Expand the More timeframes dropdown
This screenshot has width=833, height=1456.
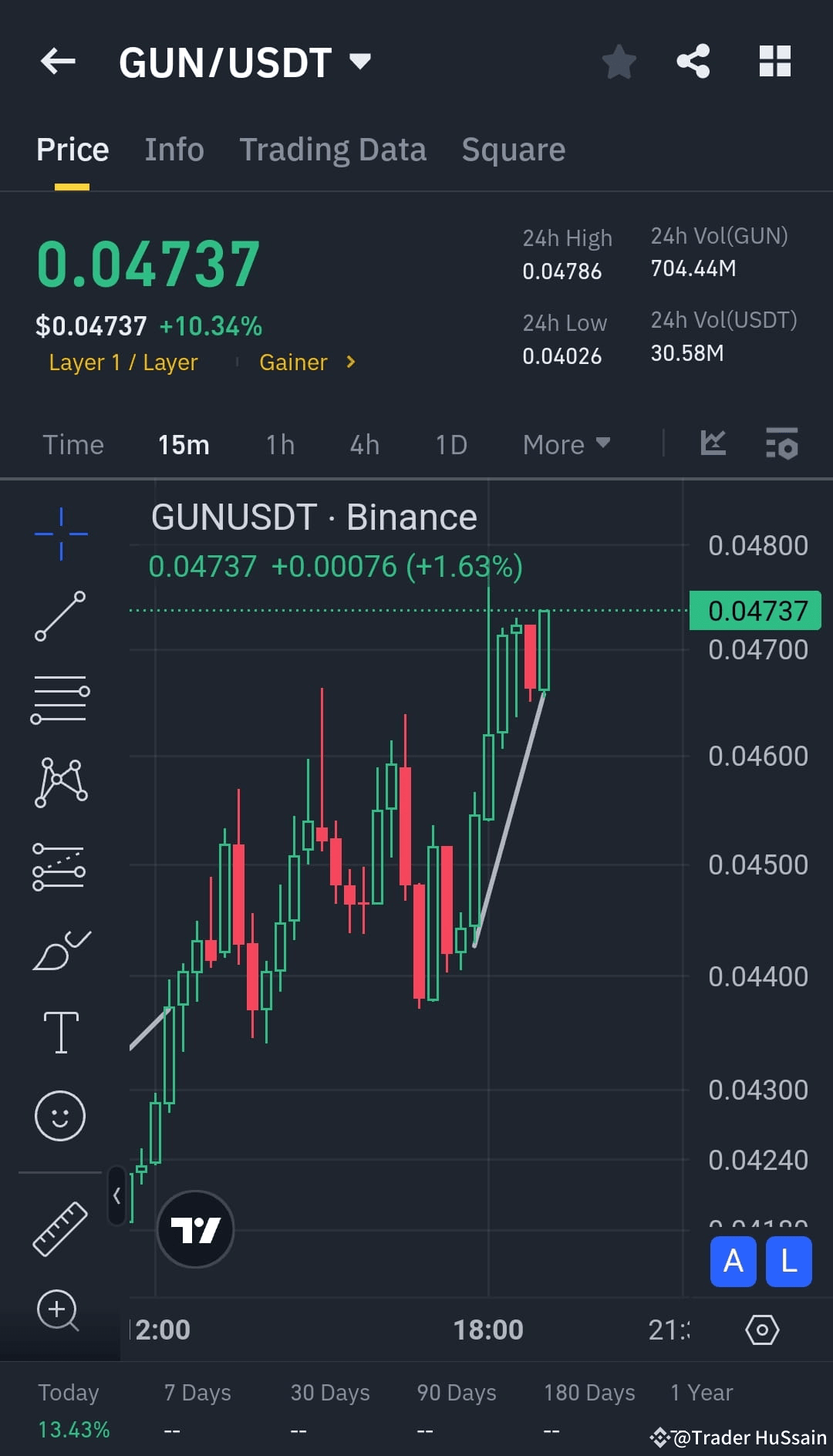565,443
